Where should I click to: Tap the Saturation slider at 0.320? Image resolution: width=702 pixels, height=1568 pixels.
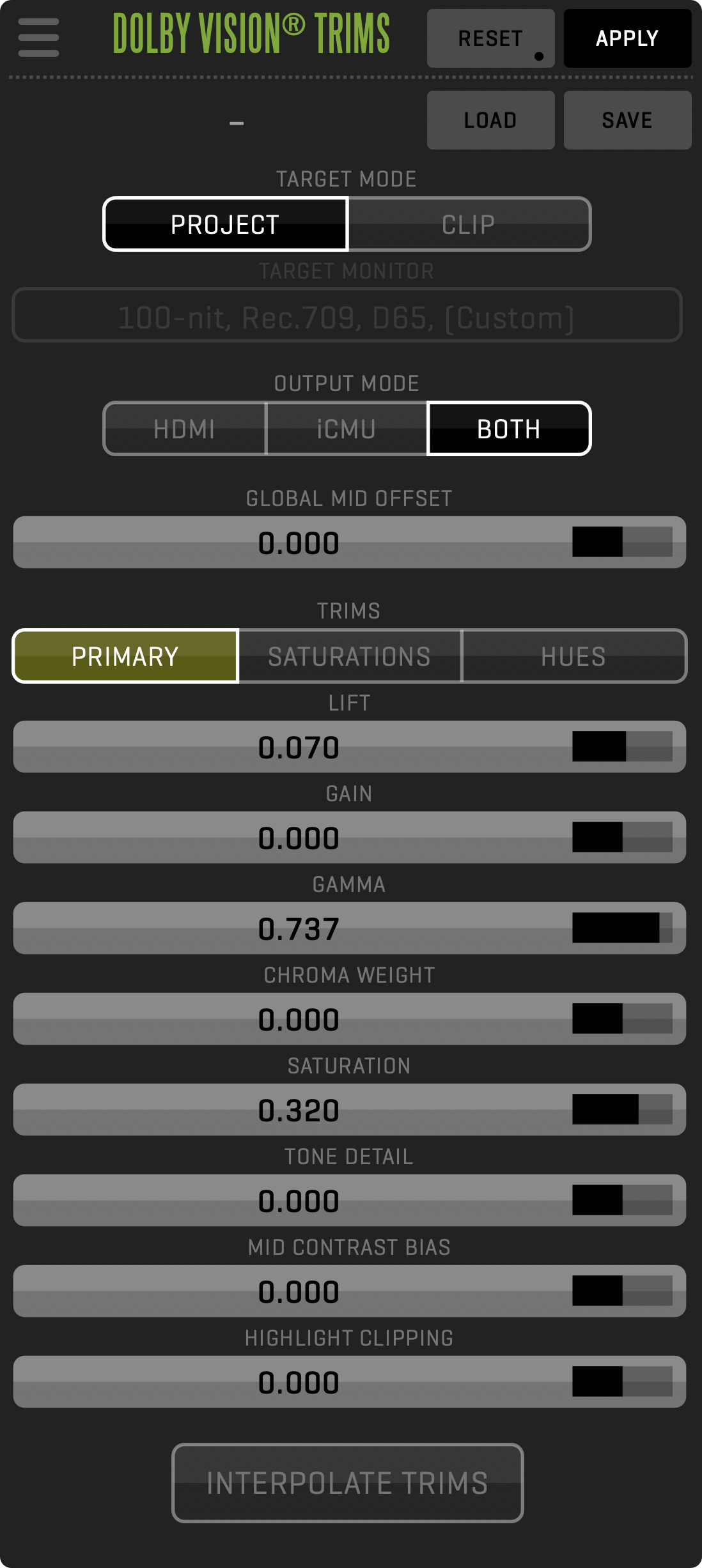click(x=349, y=1110)
